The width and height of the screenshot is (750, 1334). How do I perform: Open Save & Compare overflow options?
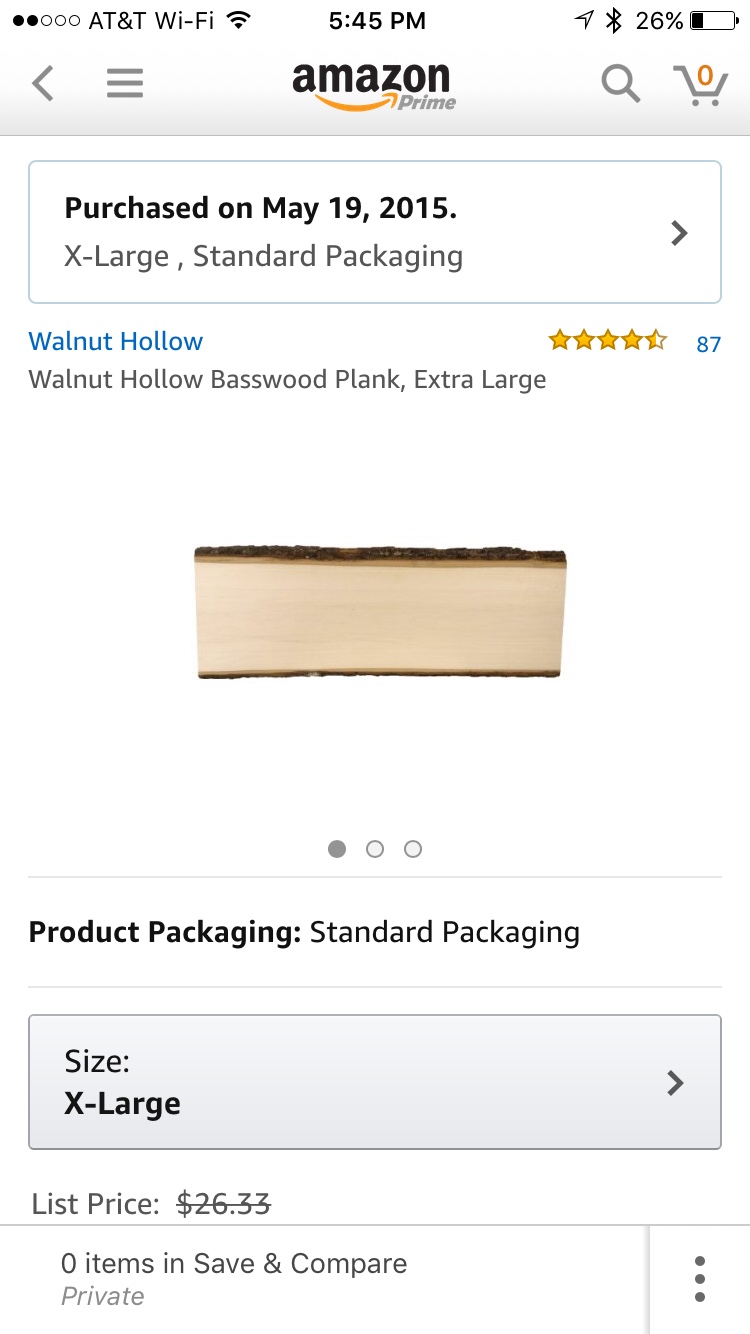(x=699, y=1279)
